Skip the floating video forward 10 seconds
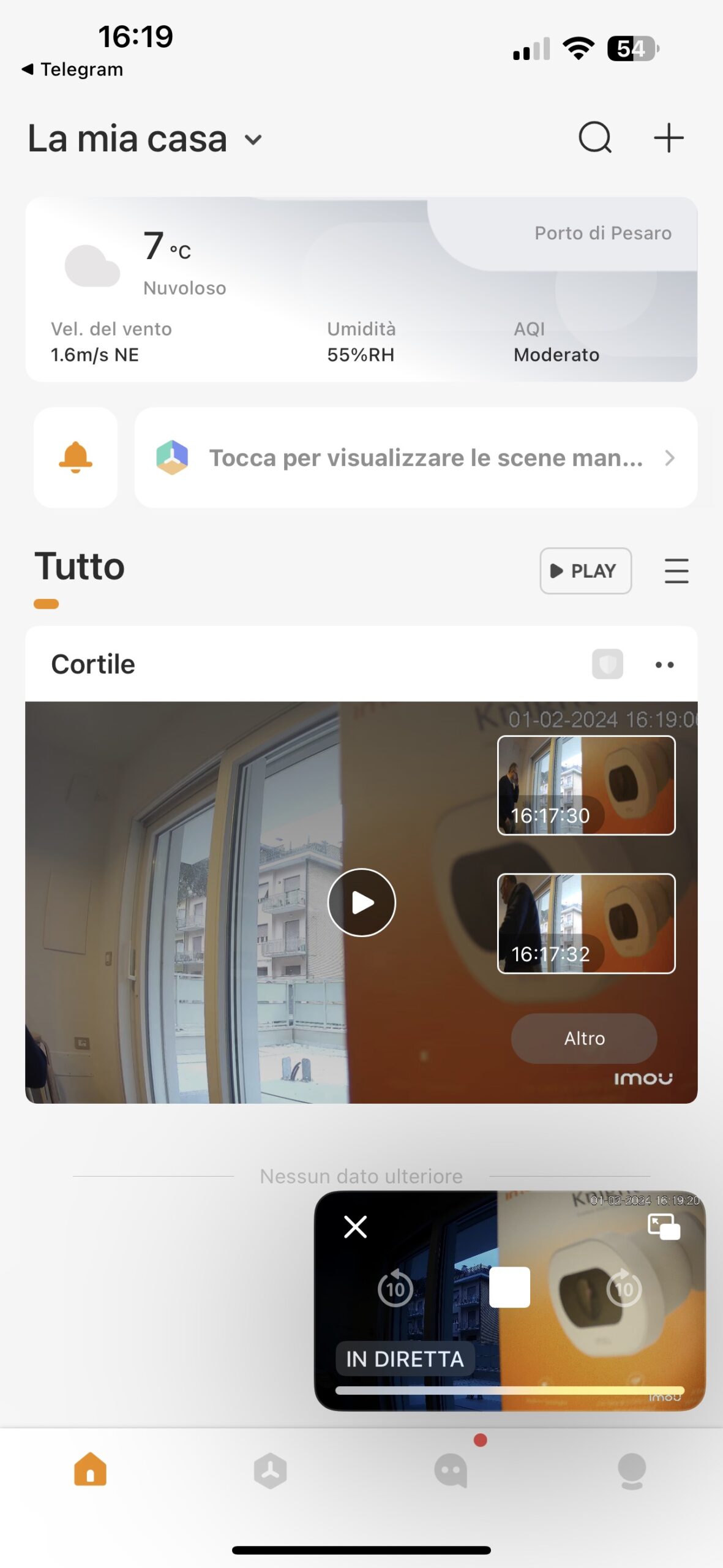 tap(624, 1289)
